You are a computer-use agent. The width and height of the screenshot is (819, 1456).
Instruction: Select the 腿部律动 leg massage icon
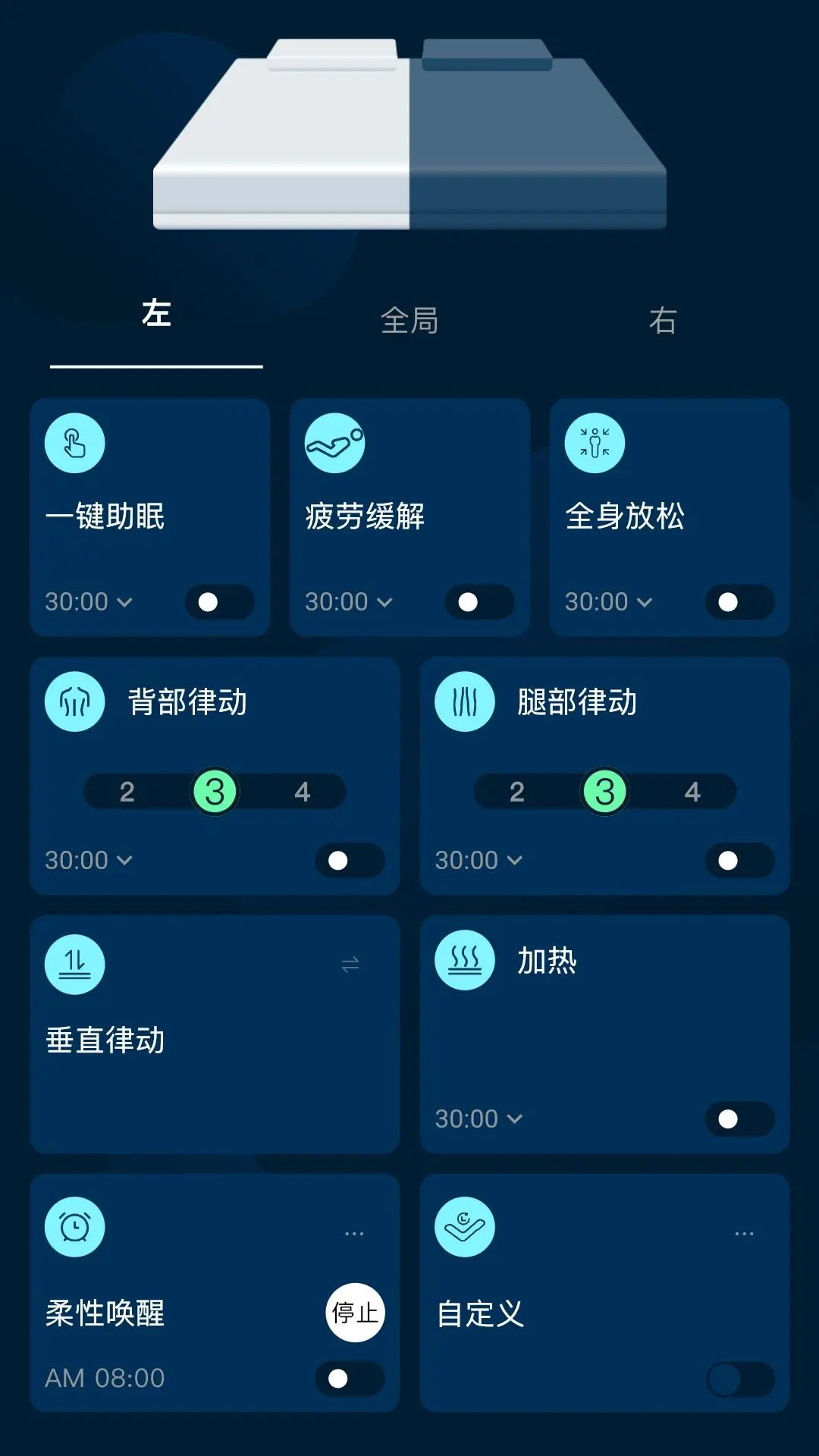coord(464,701)
